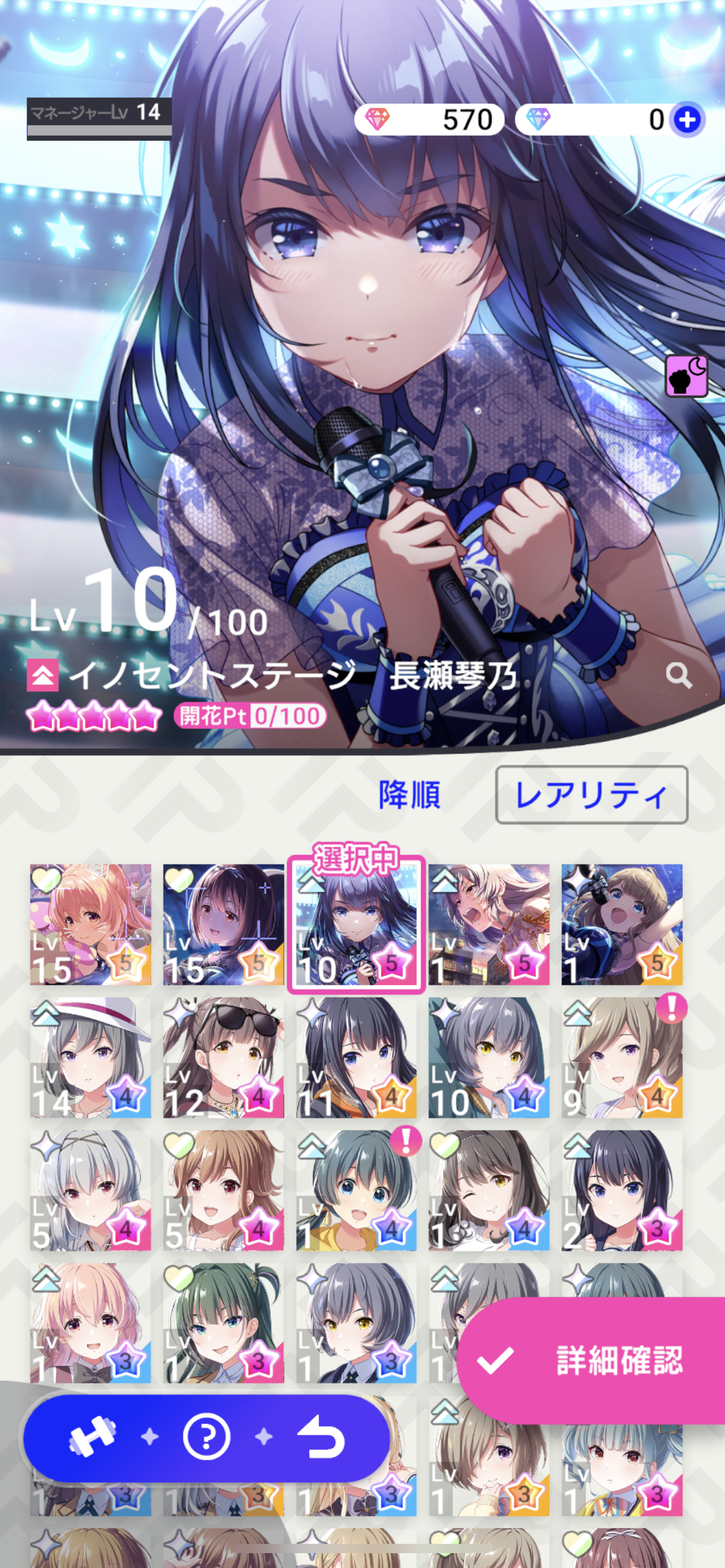Select the Lv 15 orange-haired cat-ear card

coord(90,924)
